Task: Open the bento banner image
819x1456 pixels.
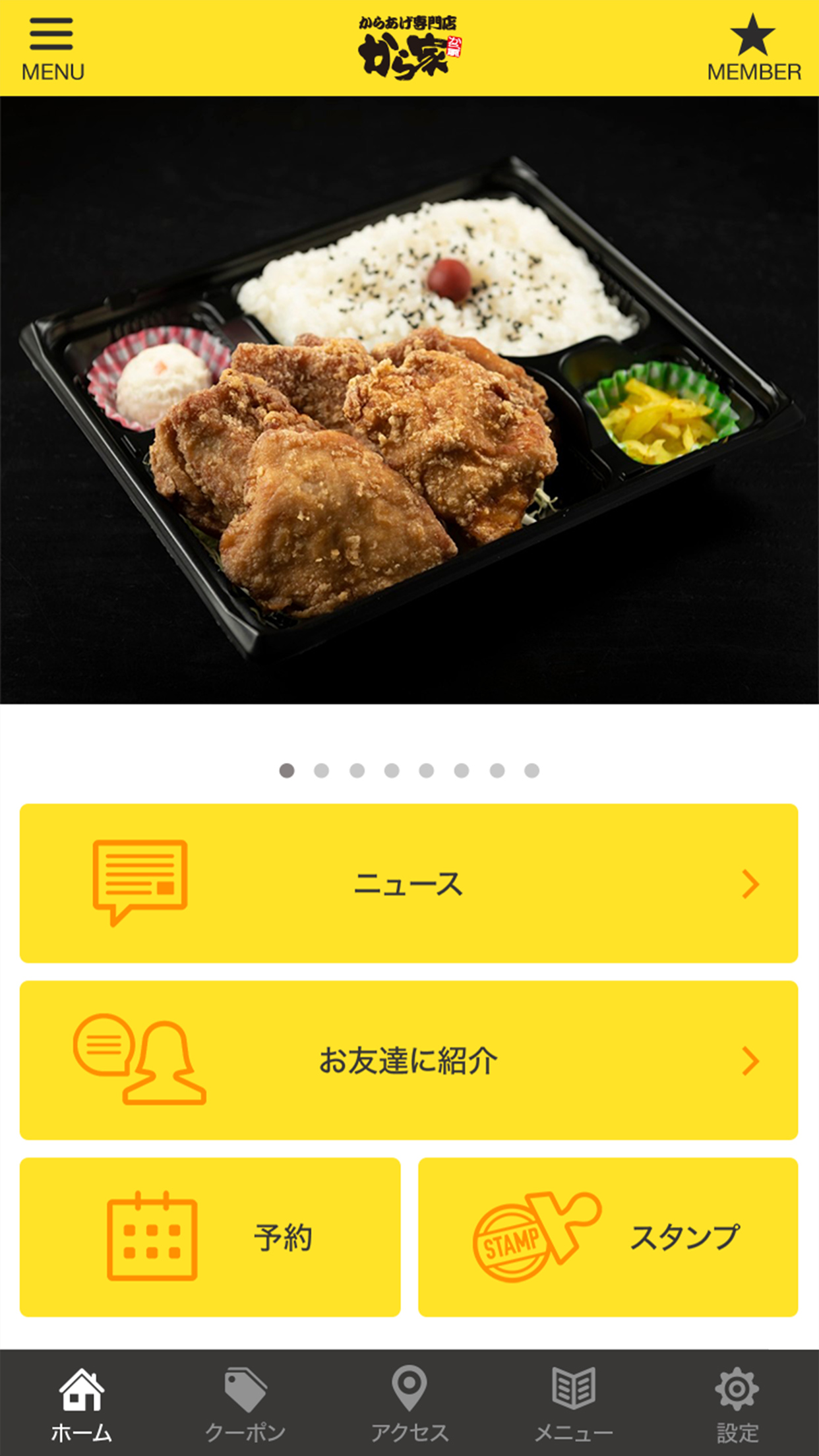Action: tap(409, 400)
